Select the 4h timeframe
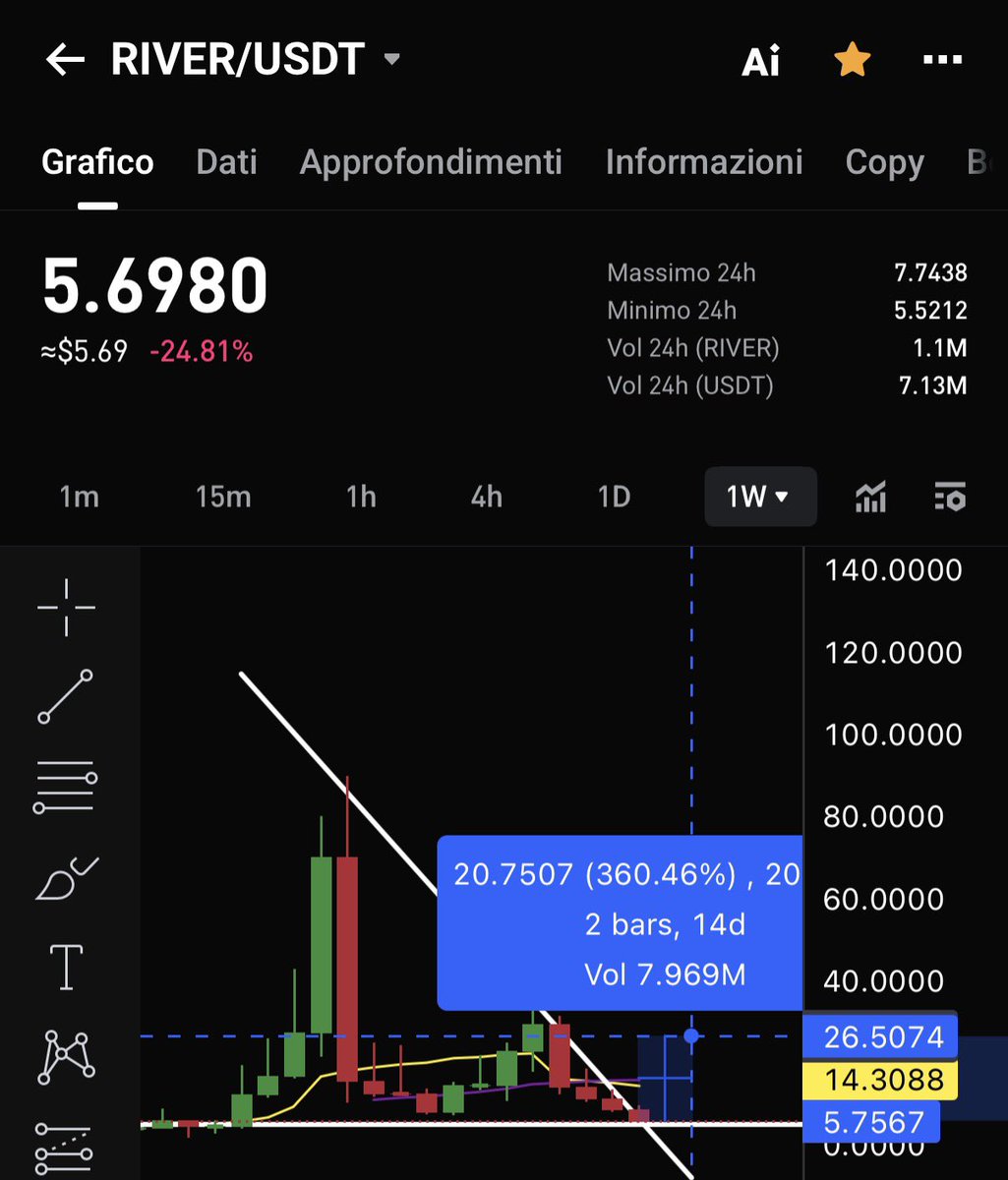 pos(487,497)
